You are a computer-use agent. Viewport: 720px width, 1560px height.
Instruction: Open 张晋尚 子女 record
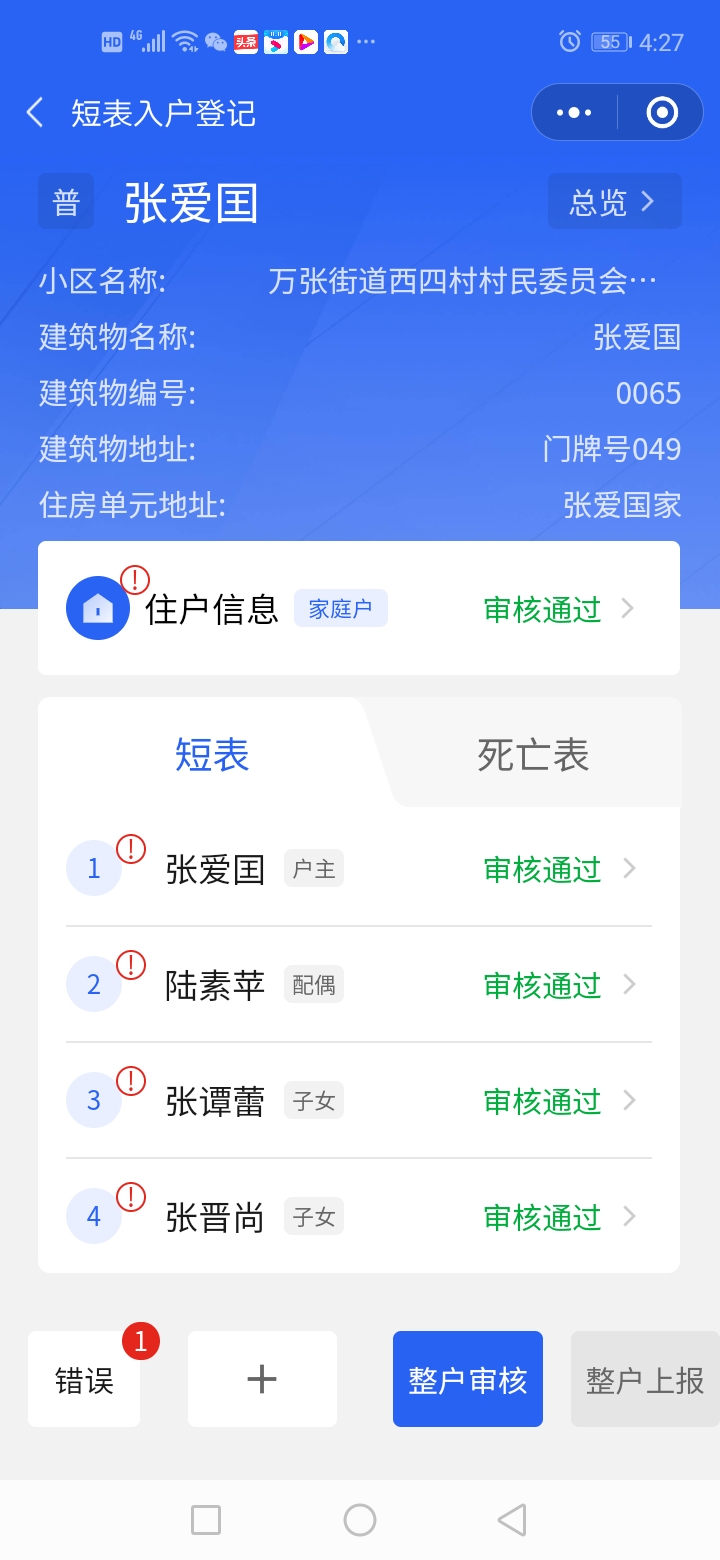tap(358, 1217)
